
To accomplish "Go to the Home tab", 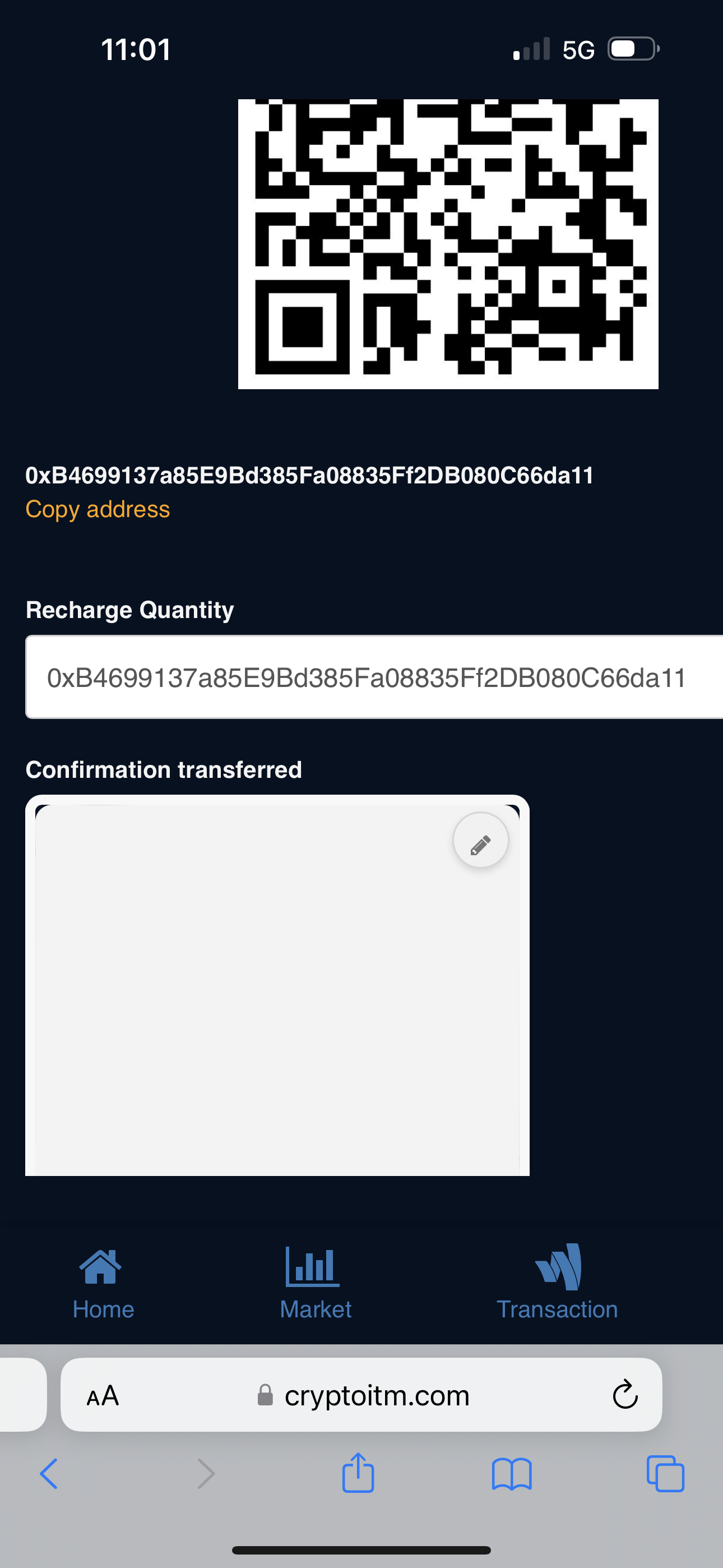I will tap(103, 1282).
